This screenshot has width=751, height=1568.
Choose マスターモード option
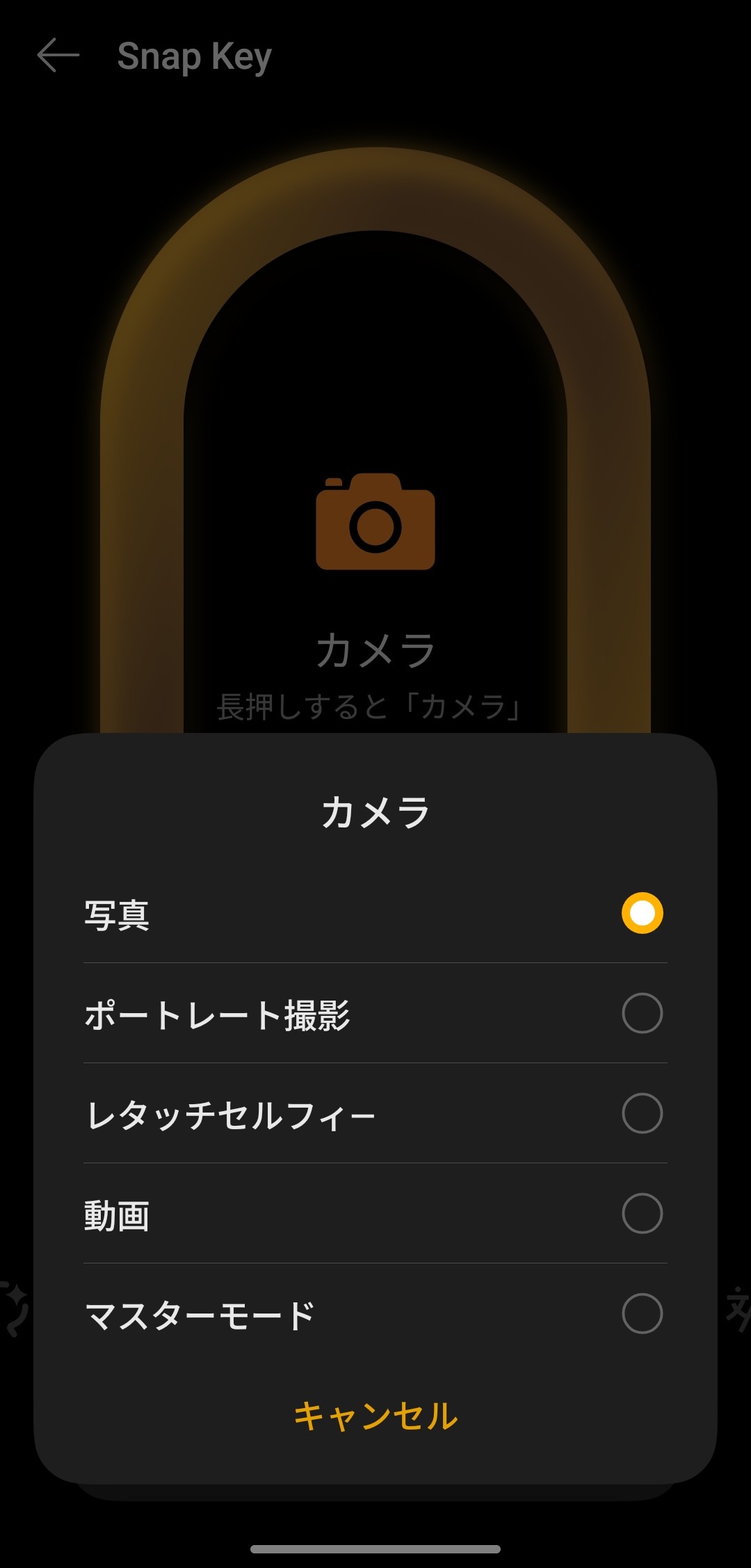click(x=642, y=1314)
